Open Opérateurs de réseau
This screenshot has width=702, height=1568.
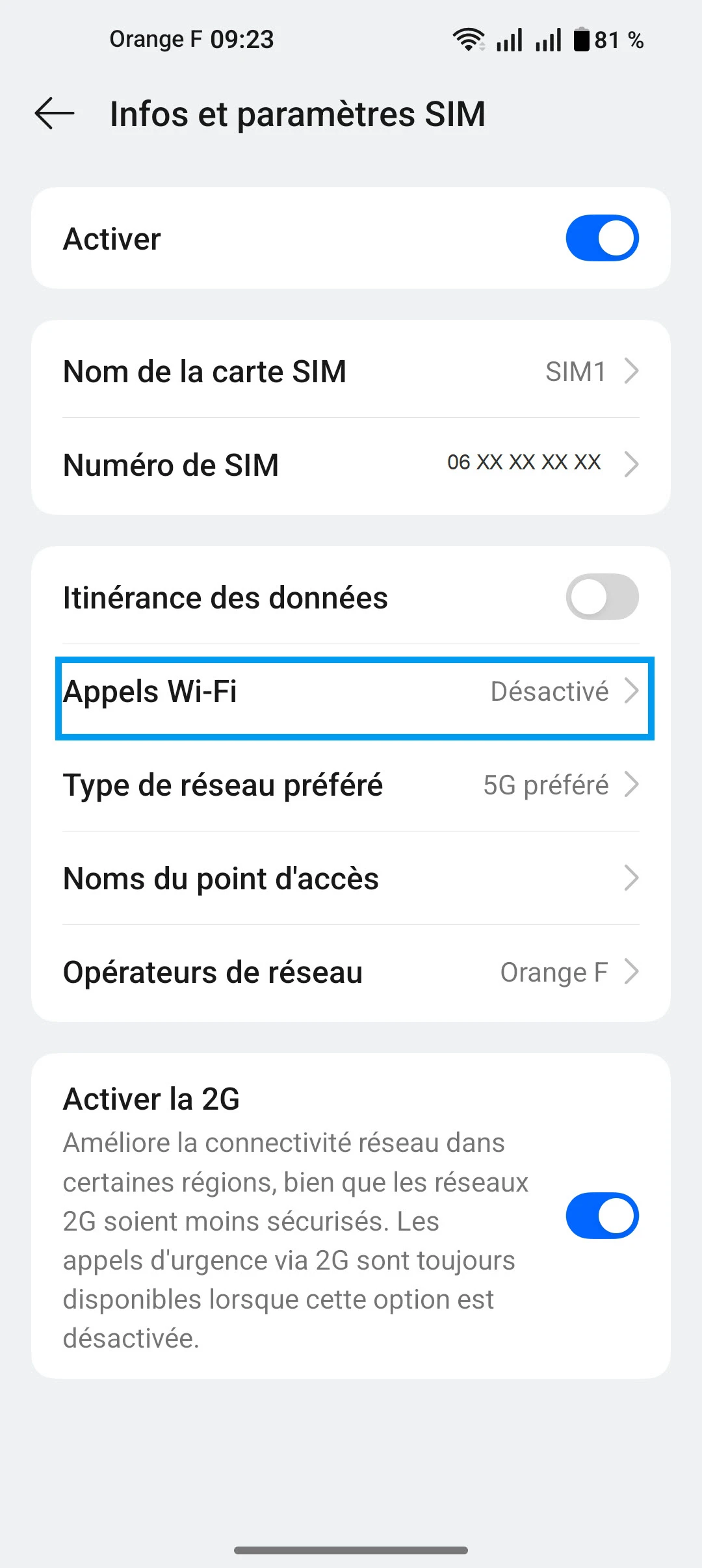(351, 972)
